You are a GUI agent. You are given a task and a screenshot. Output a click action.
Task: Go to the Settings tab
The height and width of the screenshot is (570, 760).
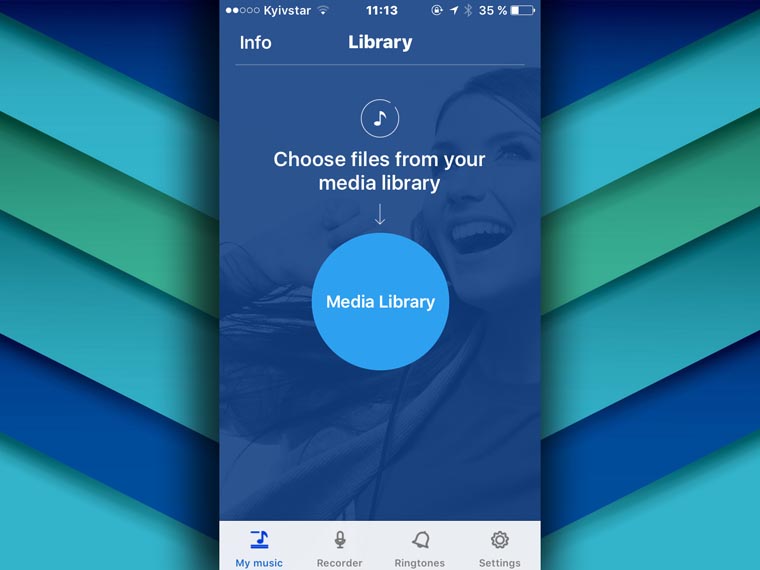coord(499,547)
